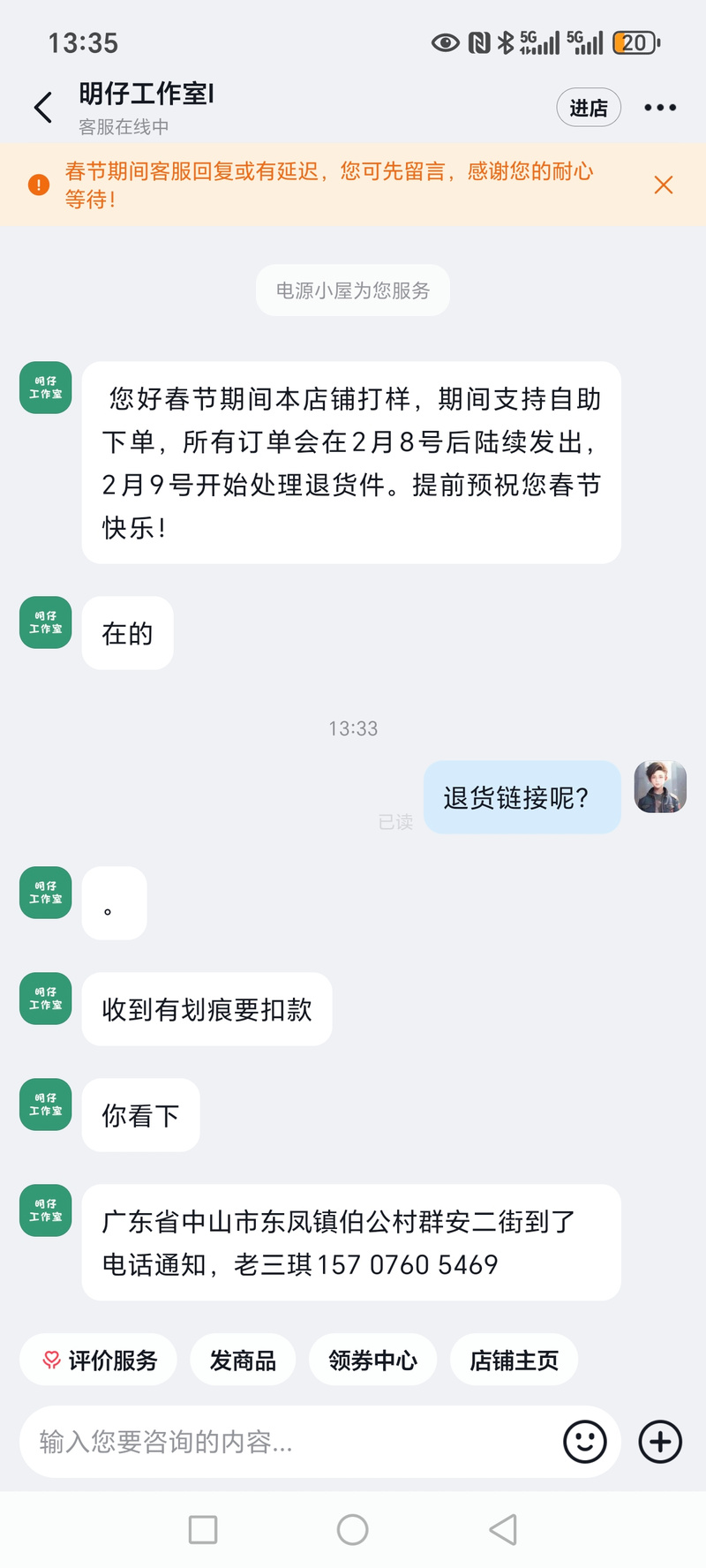Tap the system home button

(353, 1529)
